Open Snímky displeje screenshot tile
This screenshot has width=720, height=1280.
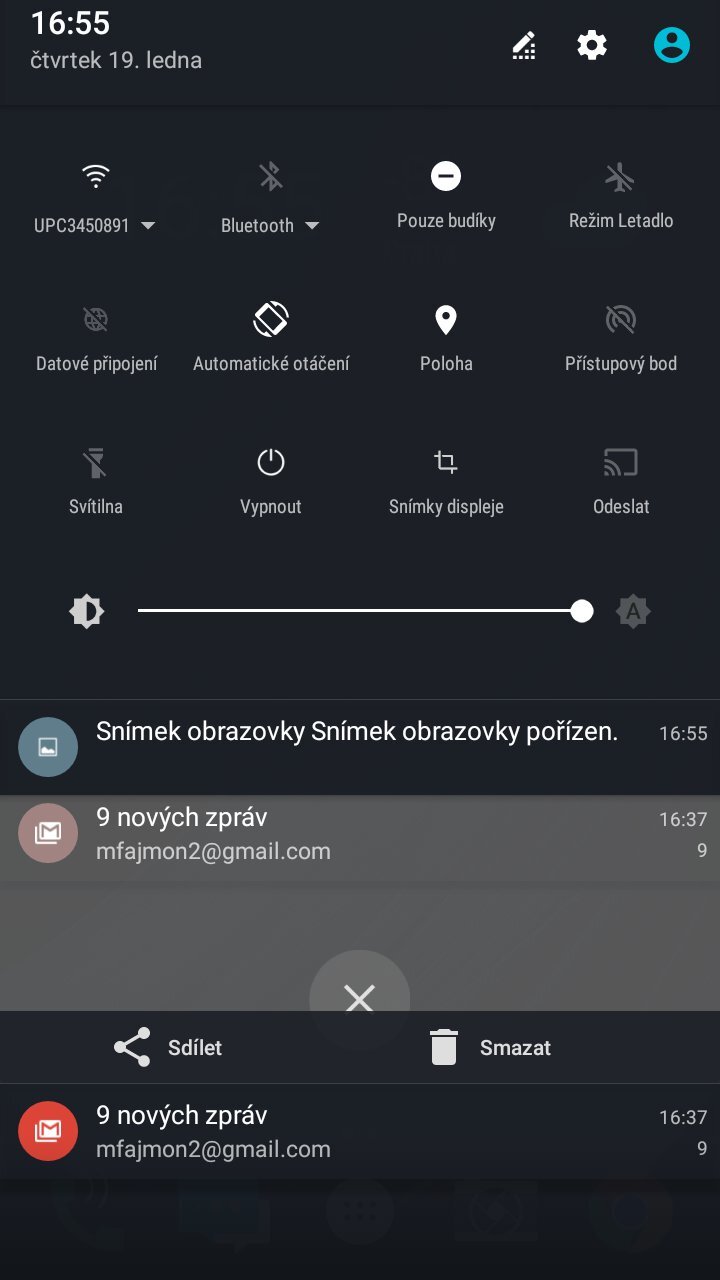tap(445, 462)
